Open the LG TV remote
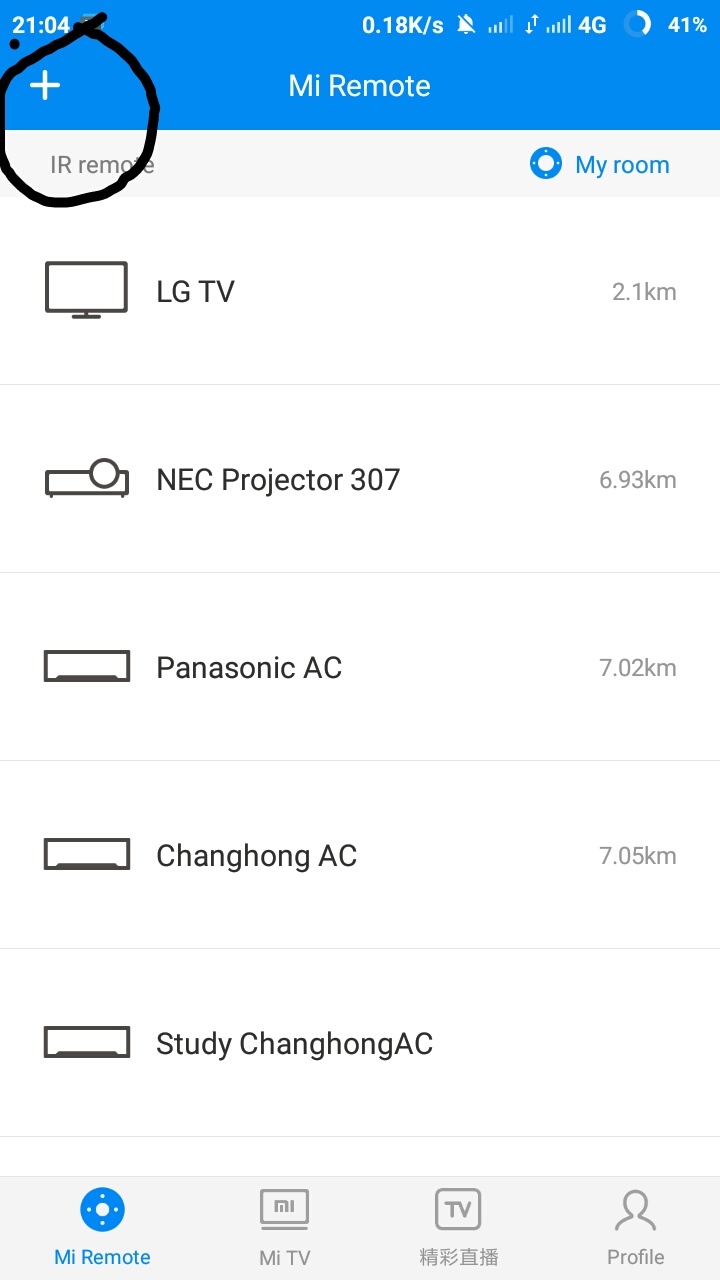 click(x=360, y=291)
